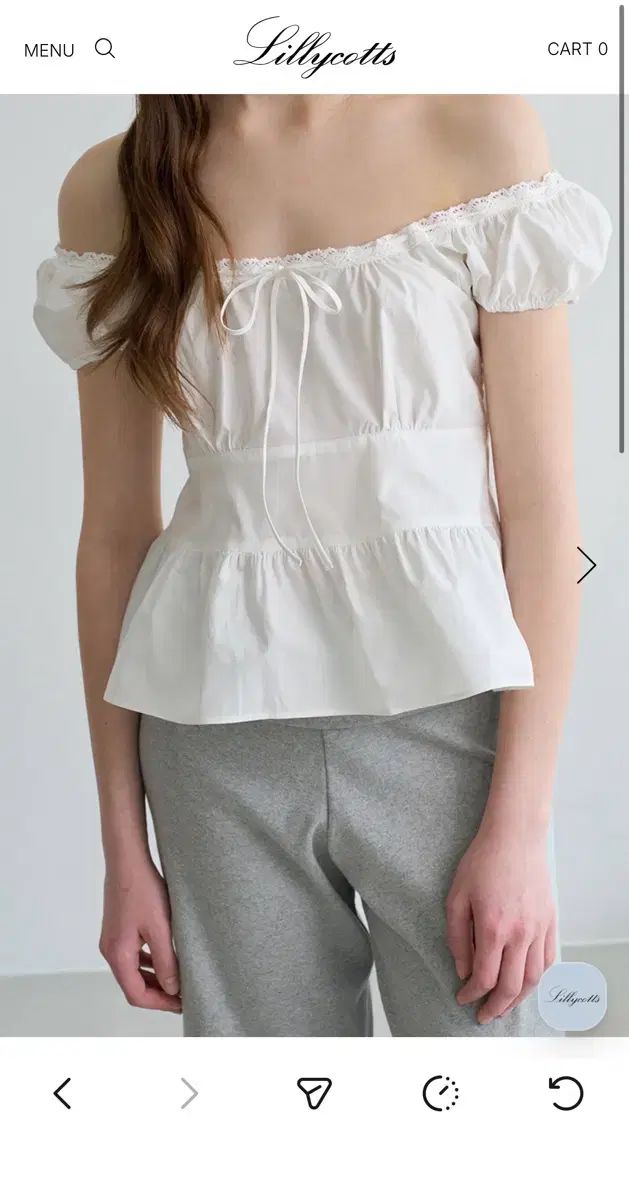Tap the browser forward arrow

pyautogui.click(x=189, y=1094)
